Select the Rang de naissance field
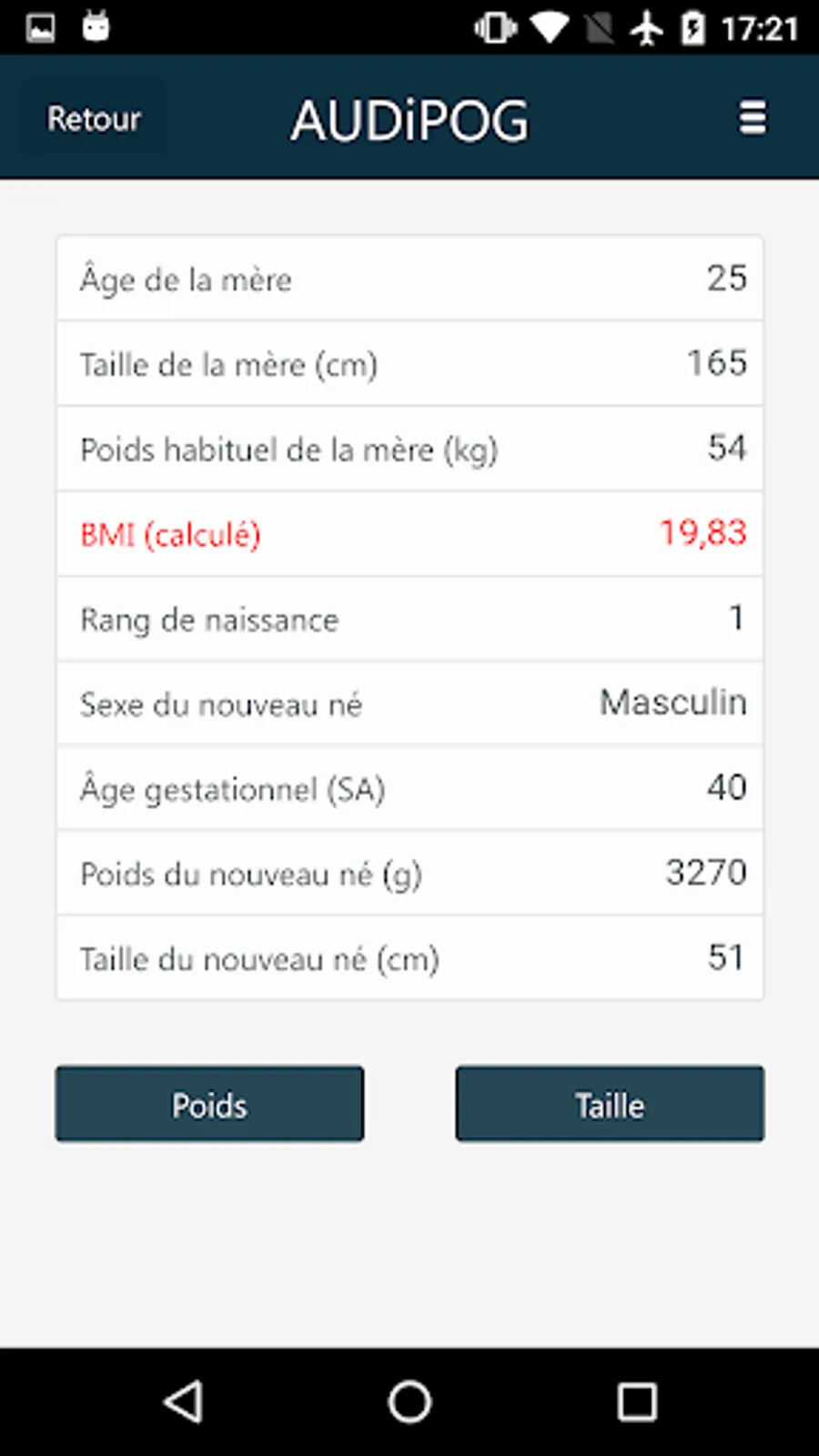Viewport: 819px width, 1456px height. 409,619
